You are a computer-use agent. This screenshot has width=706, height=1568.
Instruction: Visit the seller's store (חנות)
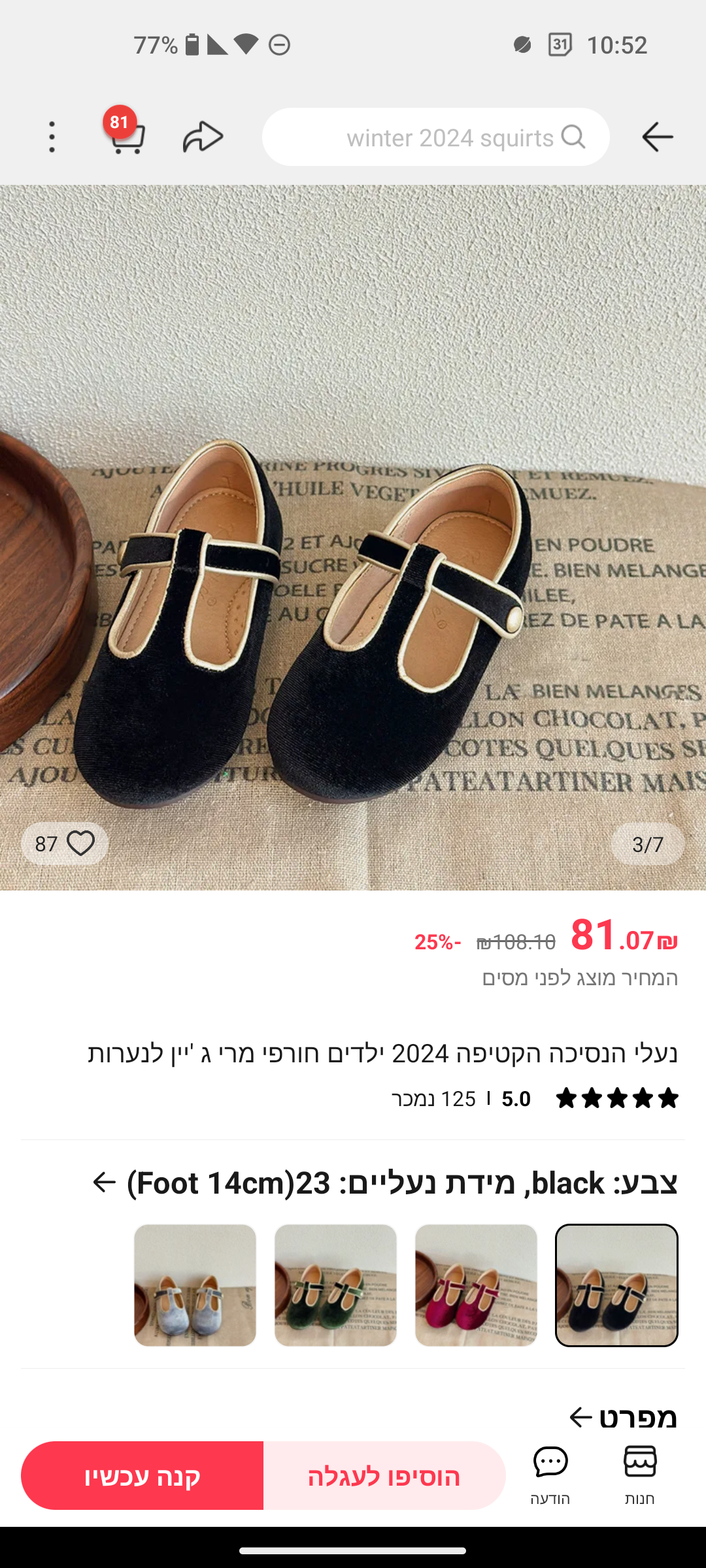[639, 1475]
